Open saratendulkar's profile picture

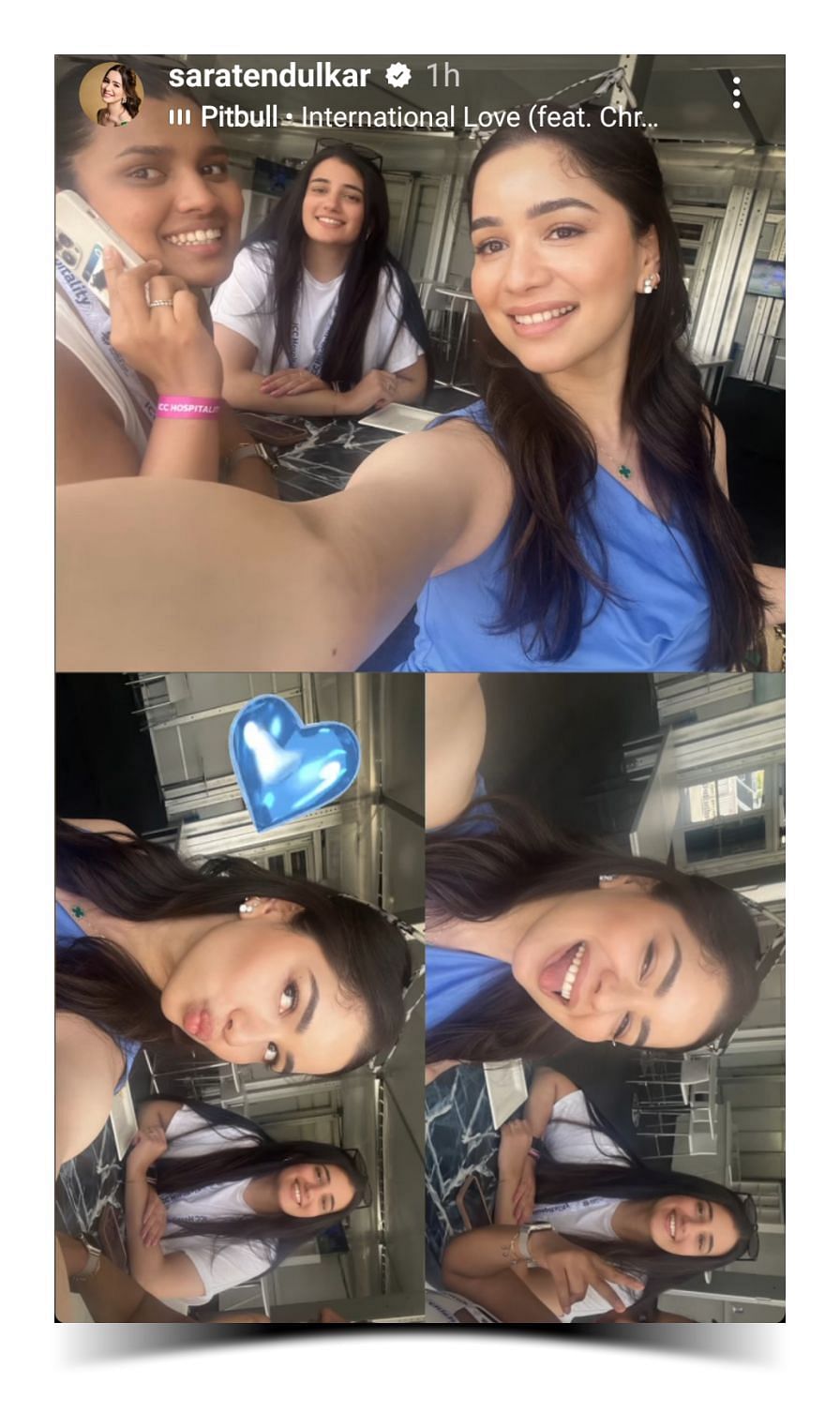[x=111, y=95]
